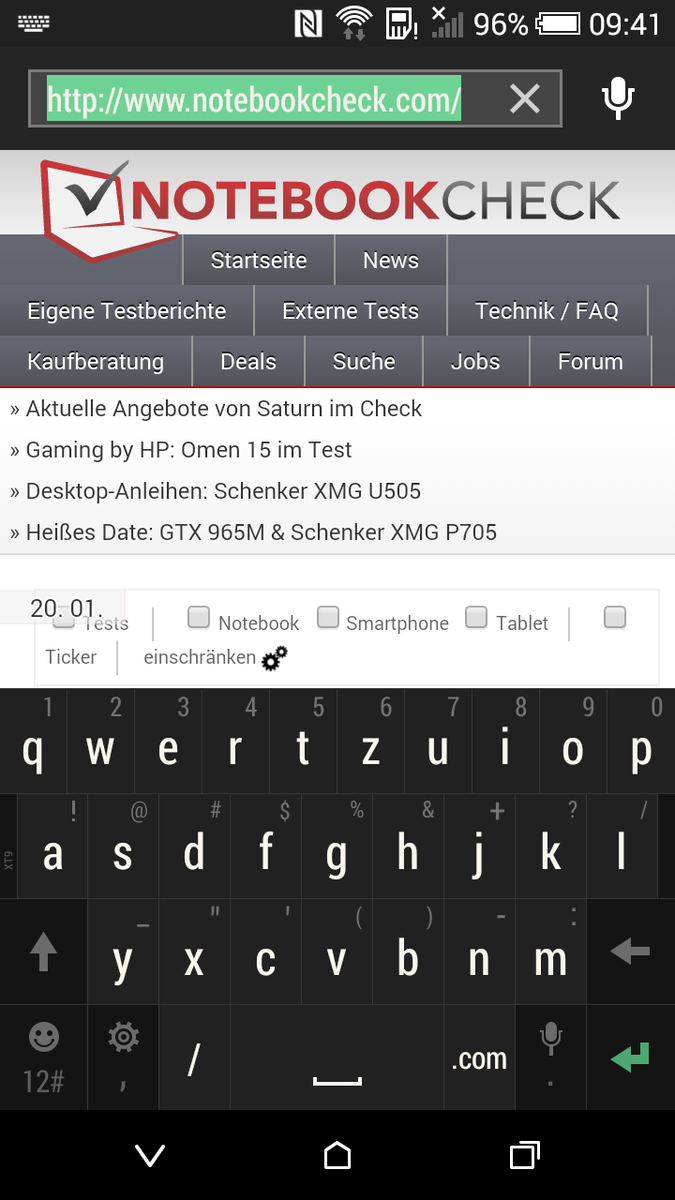Open the Forum
675x1200 pixels.
[590, 362]
